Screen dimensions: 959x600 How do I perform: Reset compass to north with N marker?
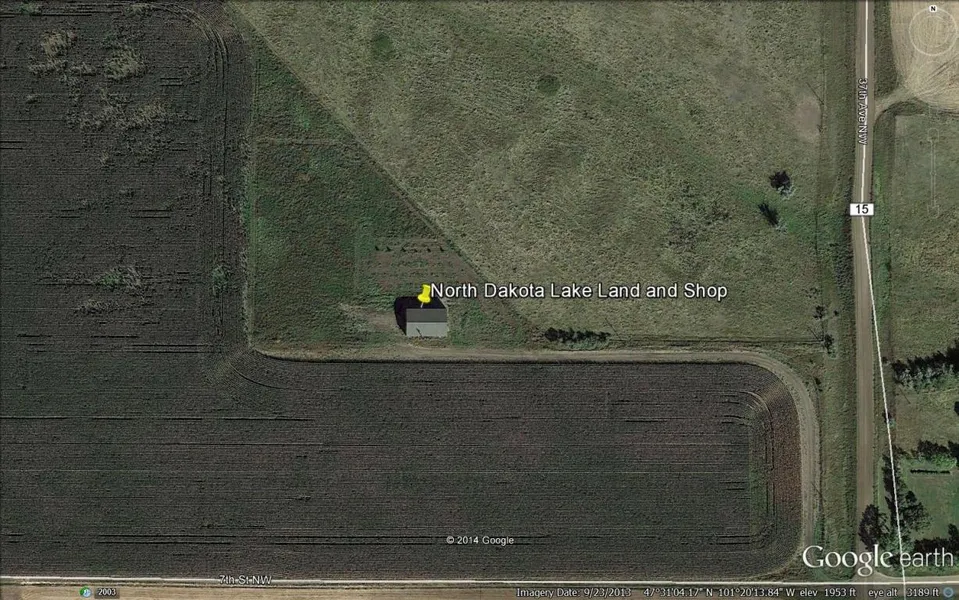(x=933, y=9)
